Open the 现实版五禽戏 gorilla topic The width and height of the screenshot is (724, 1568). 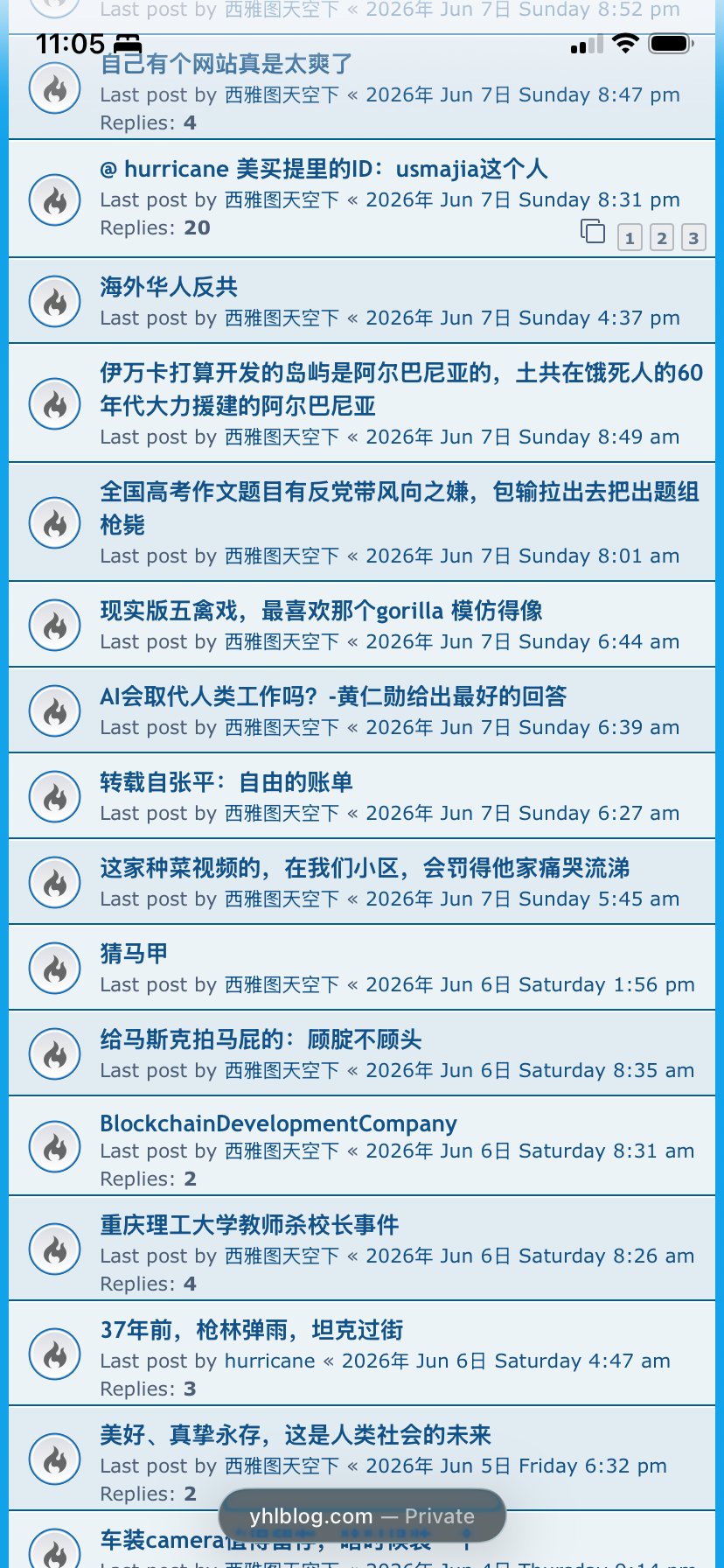coord(321,611)
